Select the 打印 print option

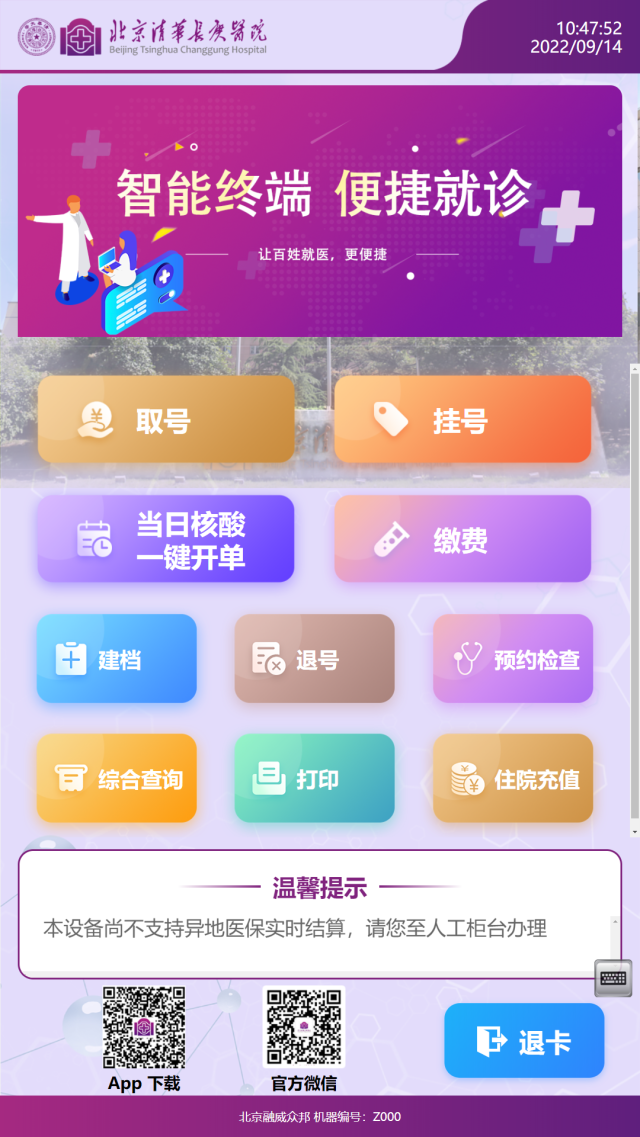coord(314,778)
